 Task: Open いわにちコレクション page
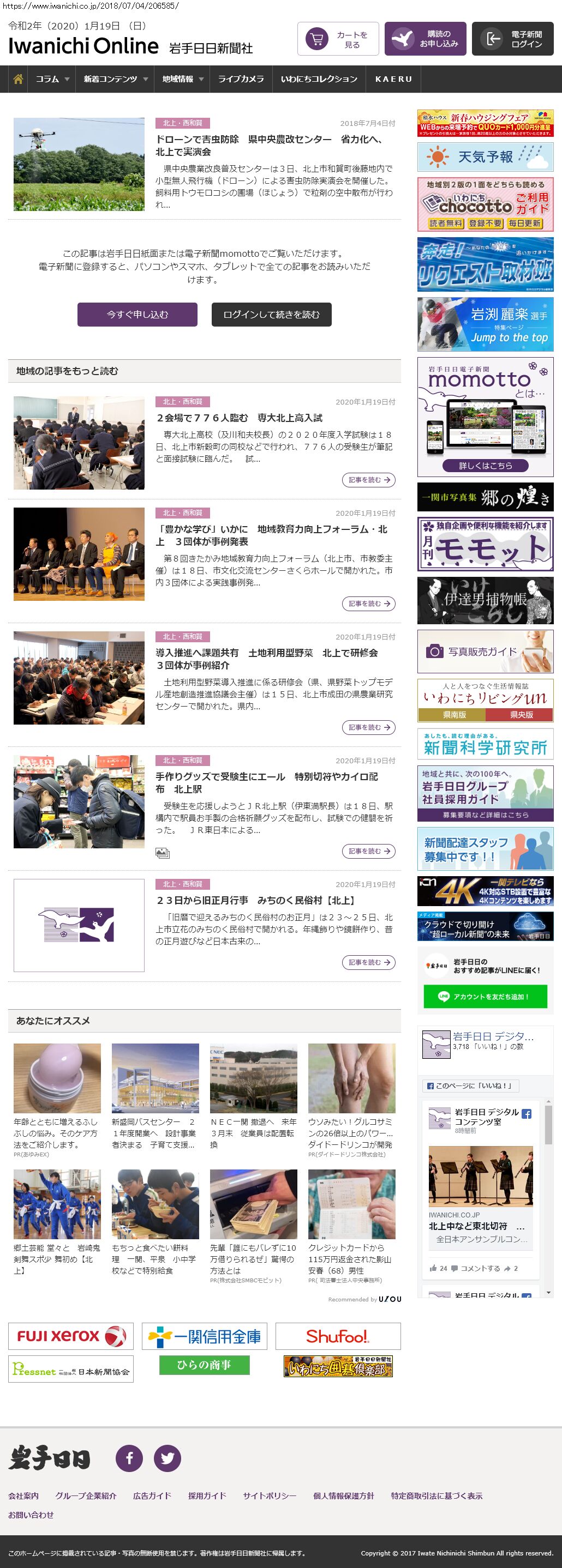click(319, 79)
